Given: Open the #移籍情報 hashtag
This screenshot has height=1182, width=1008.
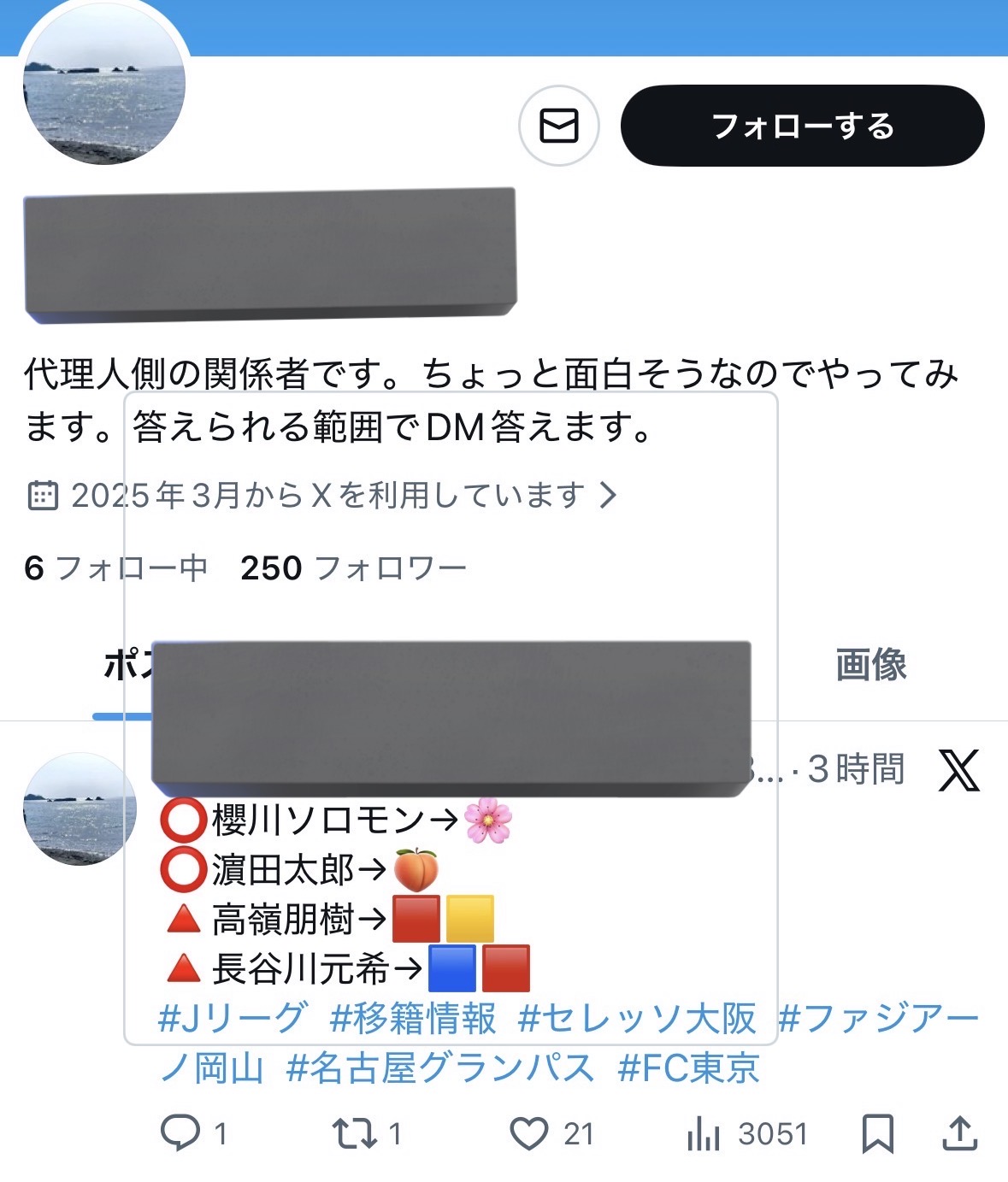Looking at the screenshot, I should 413,1018.
